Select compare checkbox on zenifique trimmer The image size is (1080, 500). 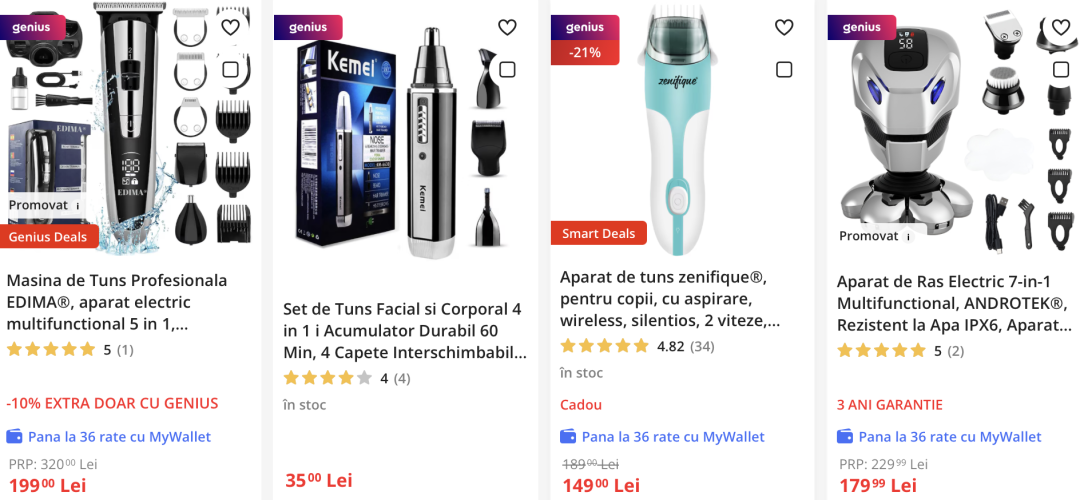point(784,69)
